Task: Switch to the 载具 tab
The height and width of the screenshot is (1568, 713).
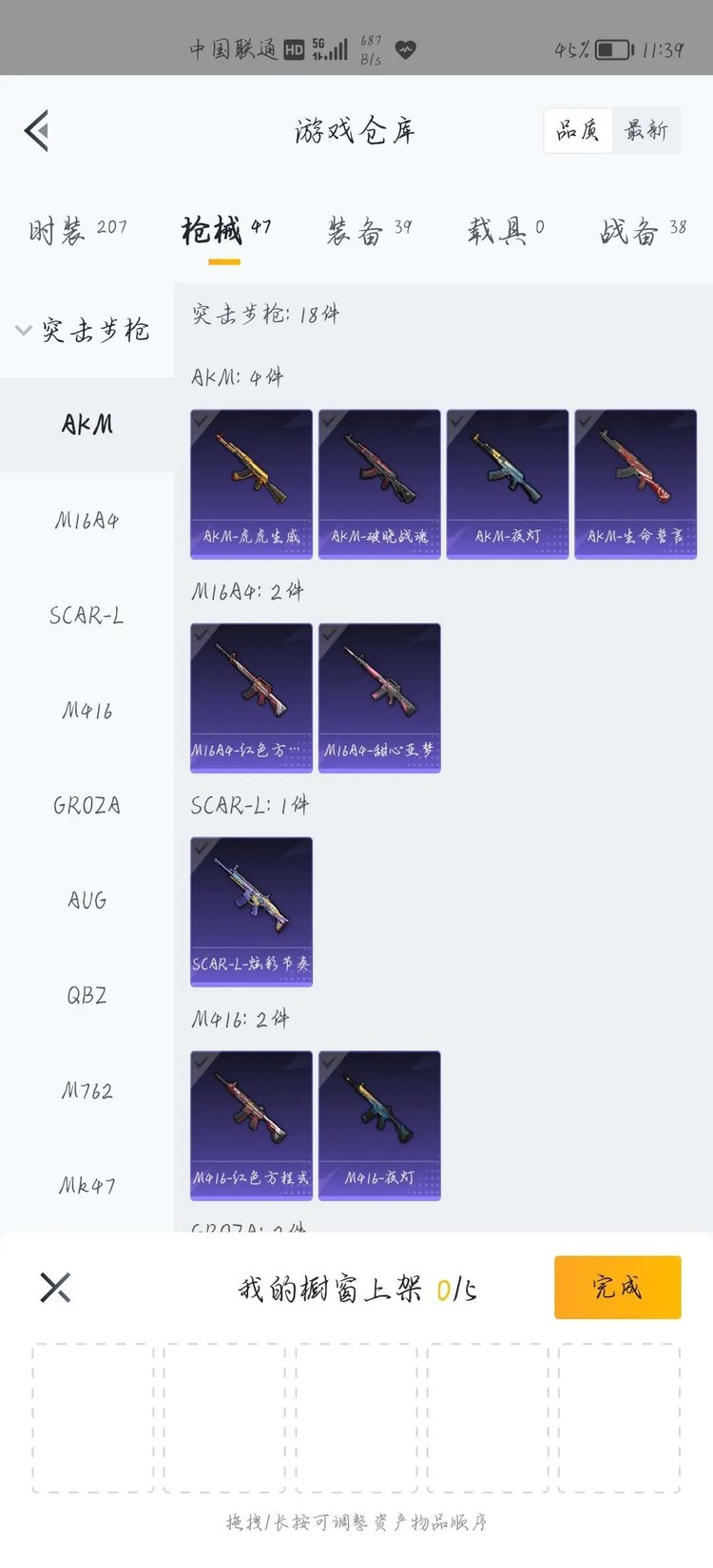Action: [505, 229]
